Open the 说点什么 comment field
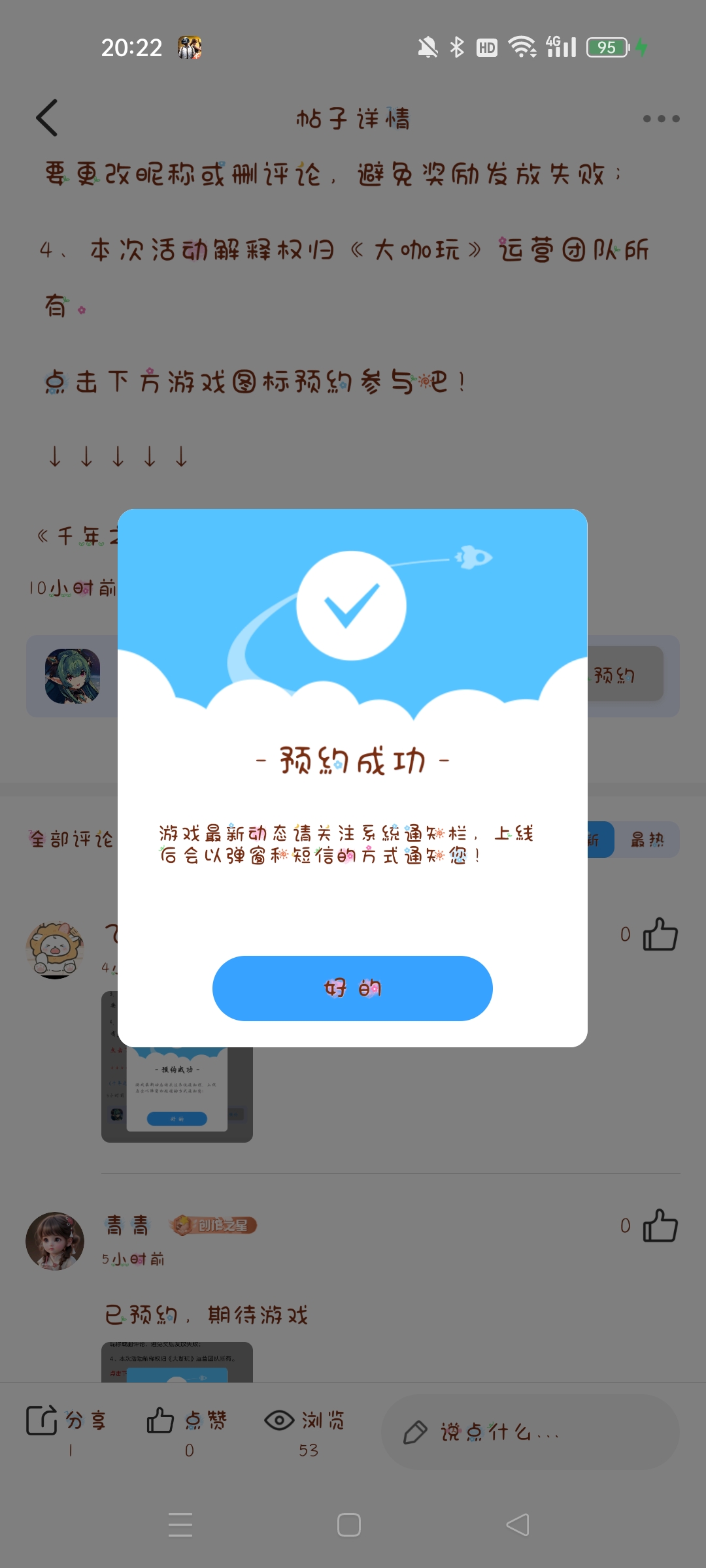The image size is (706, 1568). [529, 1432]
